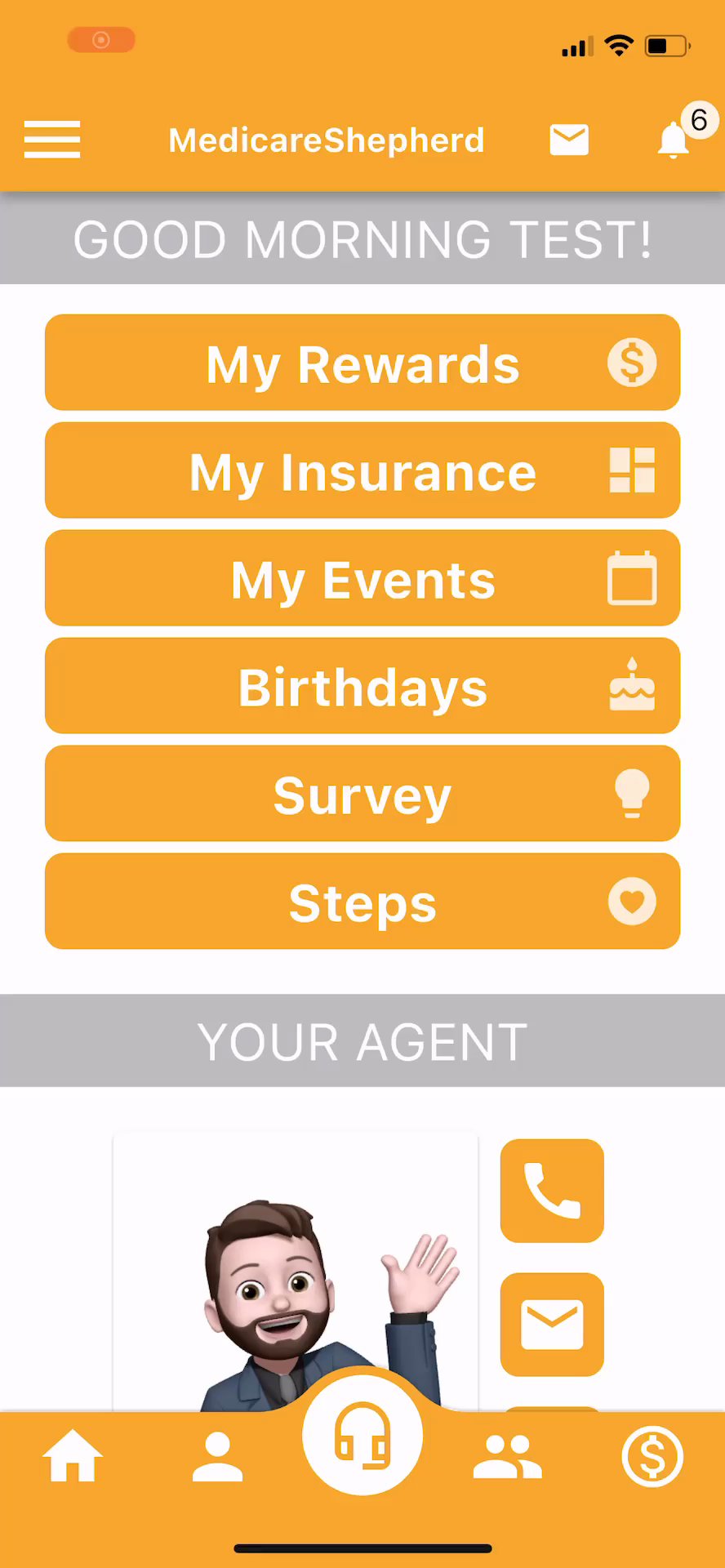
Task: Switch to the Home tab
Action: pyautogui.click(x=73, y=1456)
